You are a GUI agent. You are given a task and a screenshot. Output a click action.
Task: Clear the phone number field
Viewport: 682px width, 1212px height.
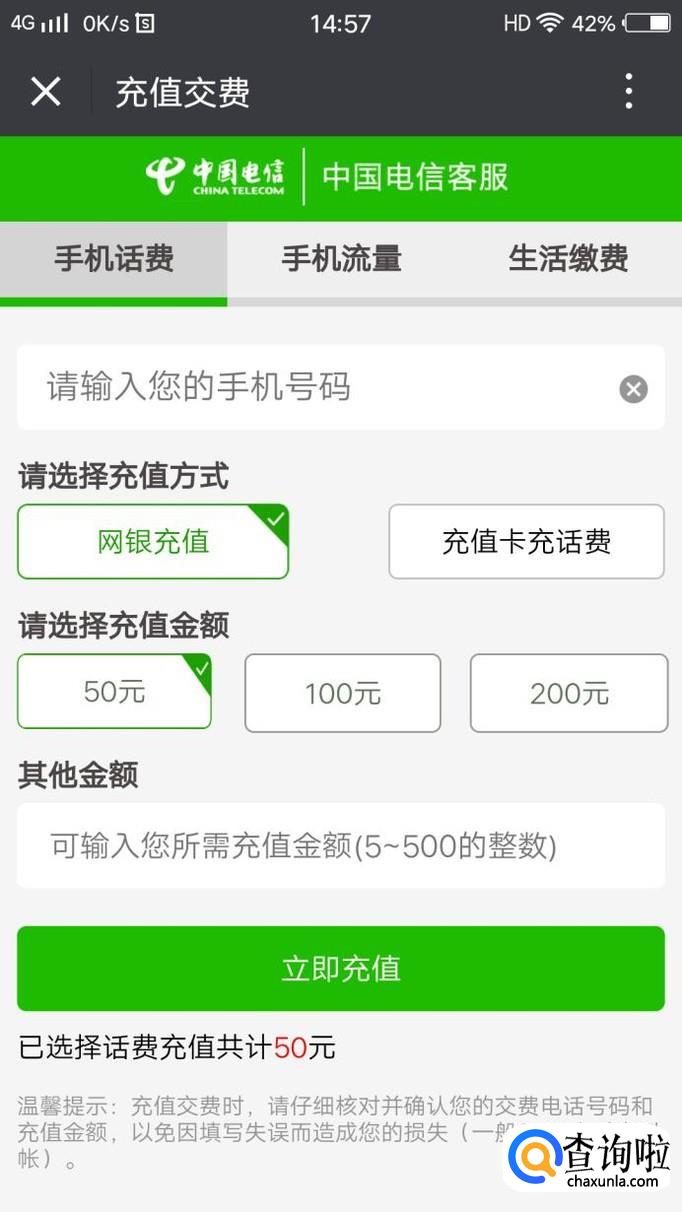633,389
